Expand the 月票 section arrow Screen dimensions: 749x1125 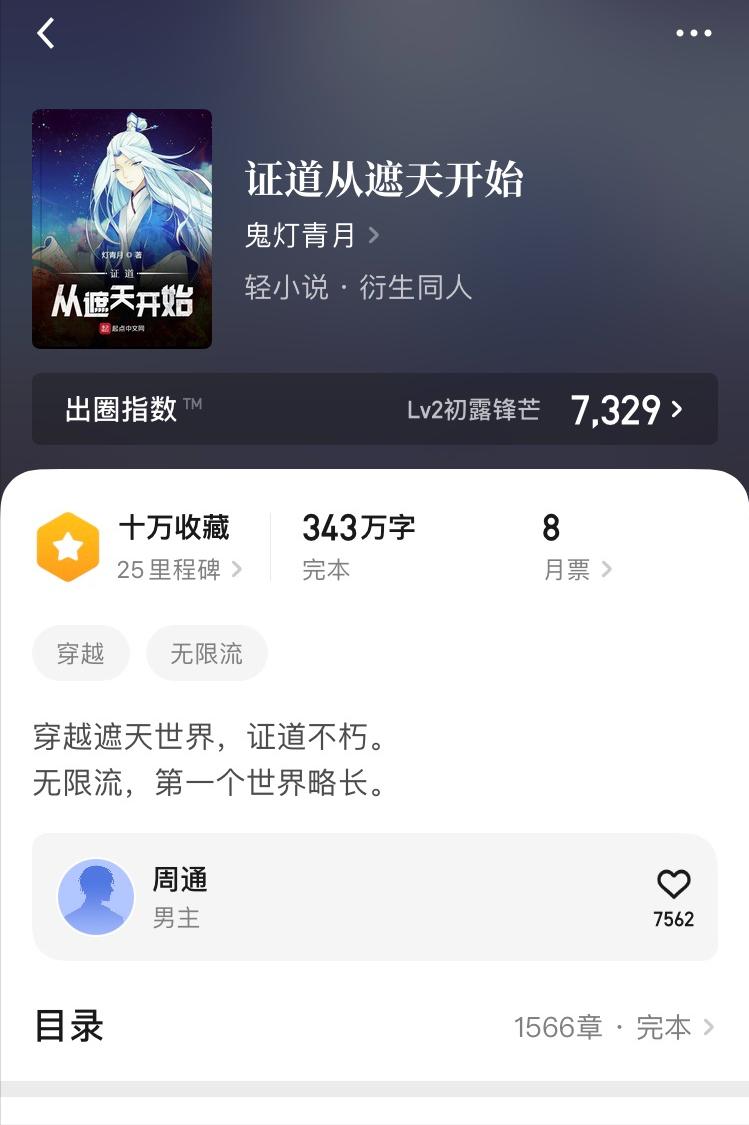tap(604, 570)
